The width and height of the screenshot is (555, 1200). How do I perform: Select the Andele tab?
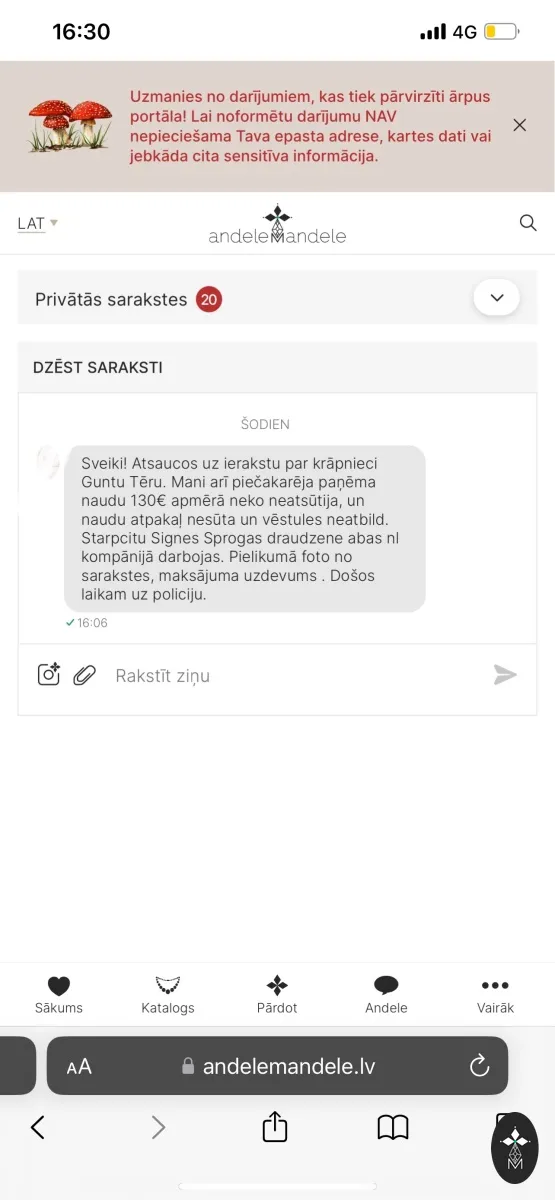pos(386,995)
